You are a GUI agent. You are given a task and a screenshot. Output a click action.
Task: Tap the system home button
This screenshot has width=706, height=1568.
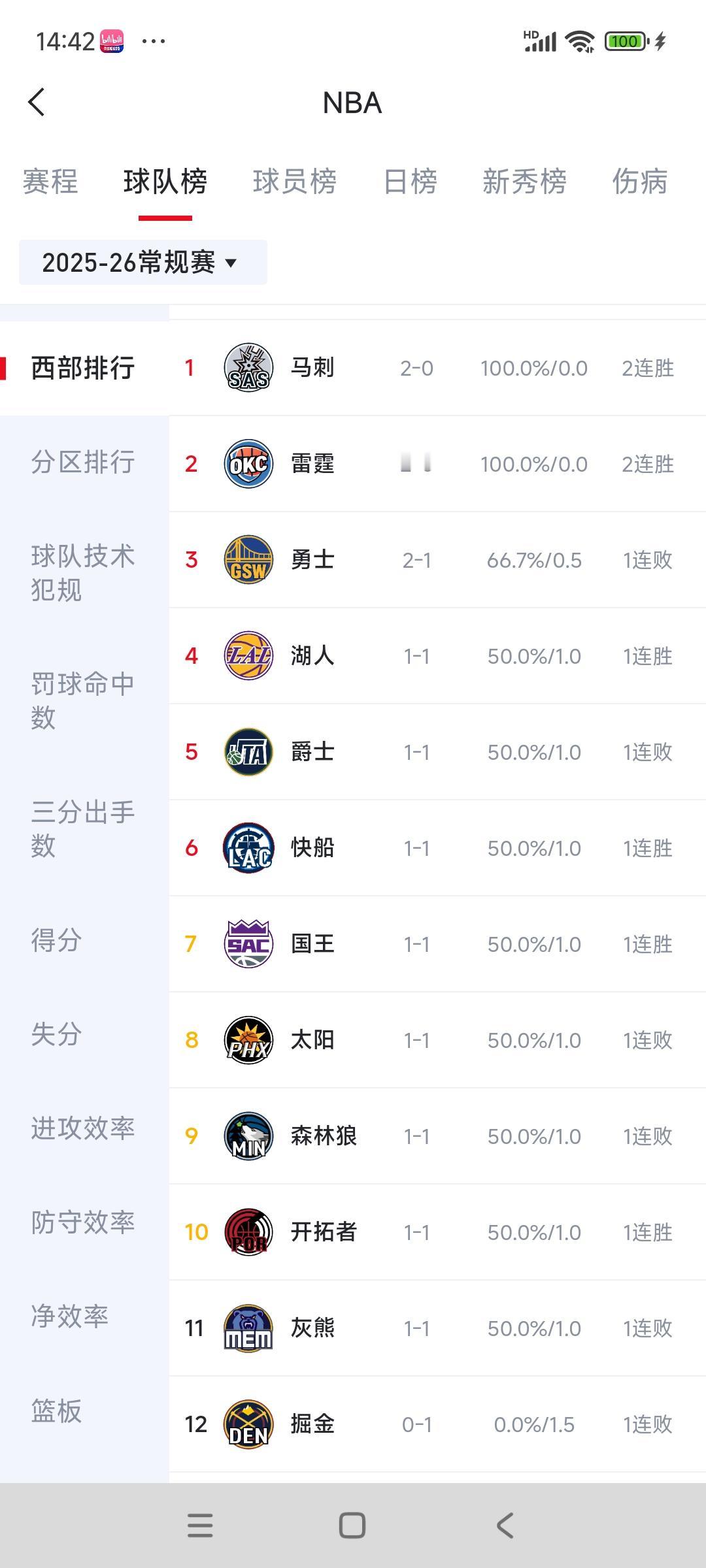pos(352,1526)
